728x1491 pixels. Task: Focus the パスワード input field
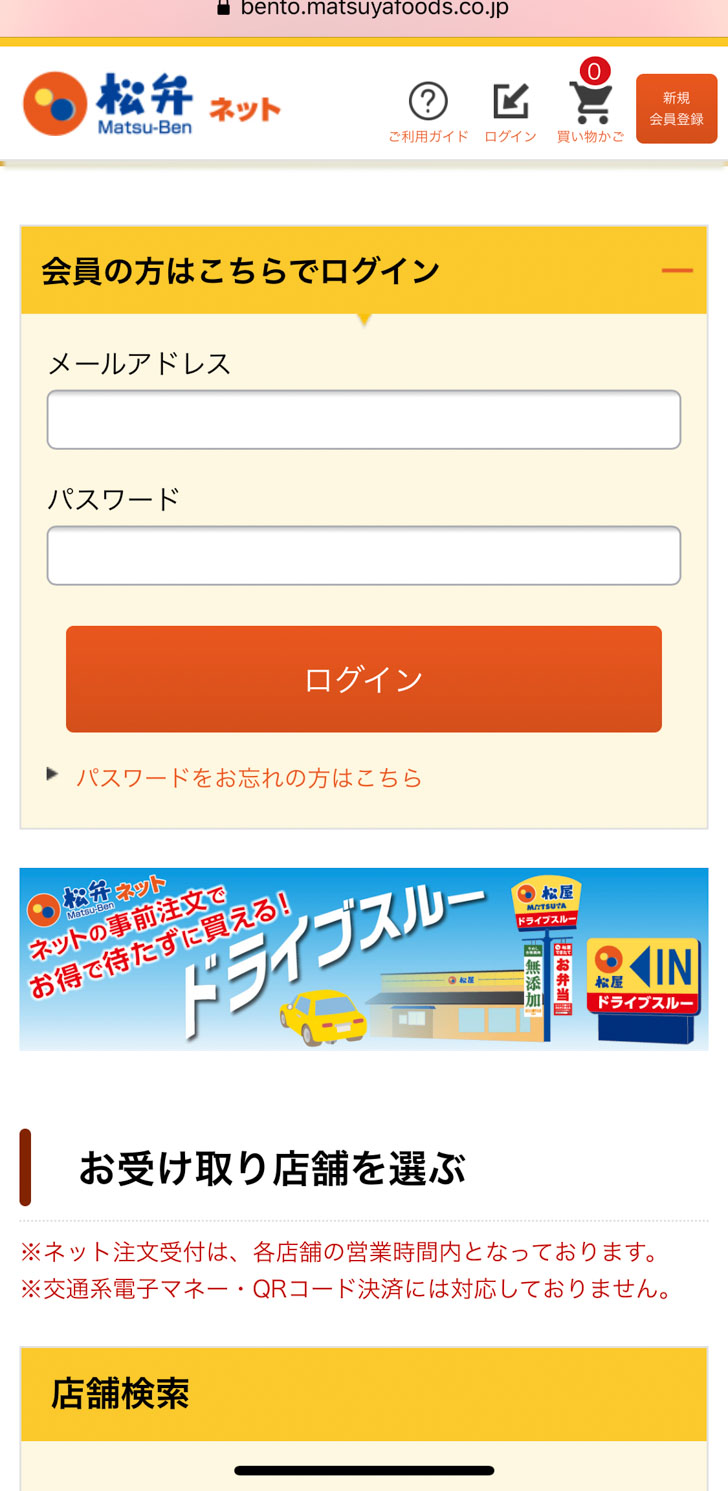coord(363,556)
